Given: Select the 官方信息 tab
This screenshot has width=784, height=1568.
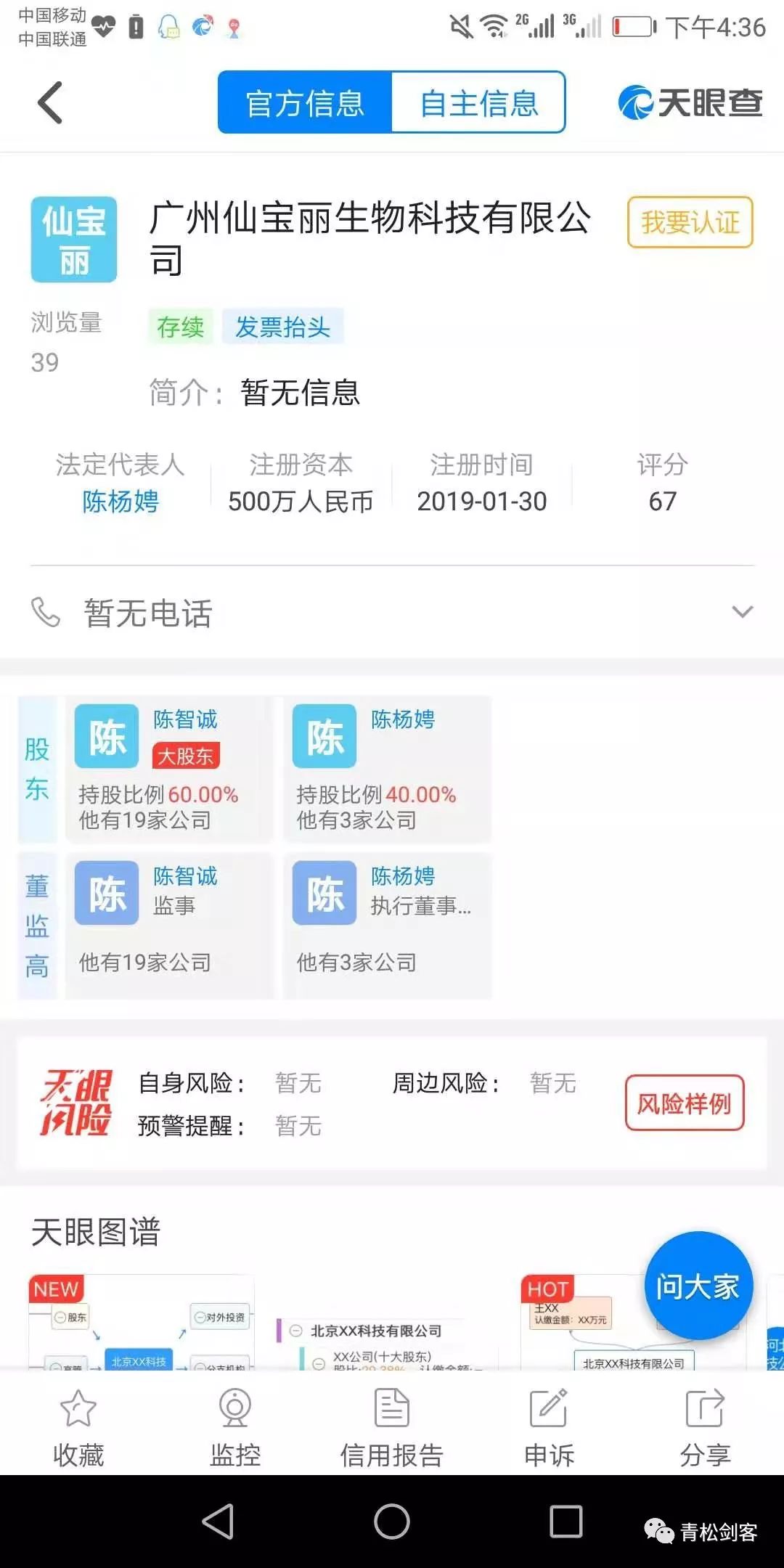Looking at the screenshot, I should [305, 102].
